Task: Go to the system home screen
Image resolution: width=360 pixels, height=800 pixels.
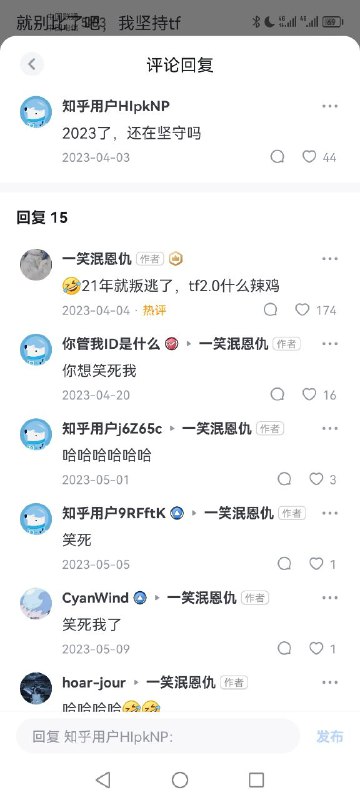Action: click(180, 780)
